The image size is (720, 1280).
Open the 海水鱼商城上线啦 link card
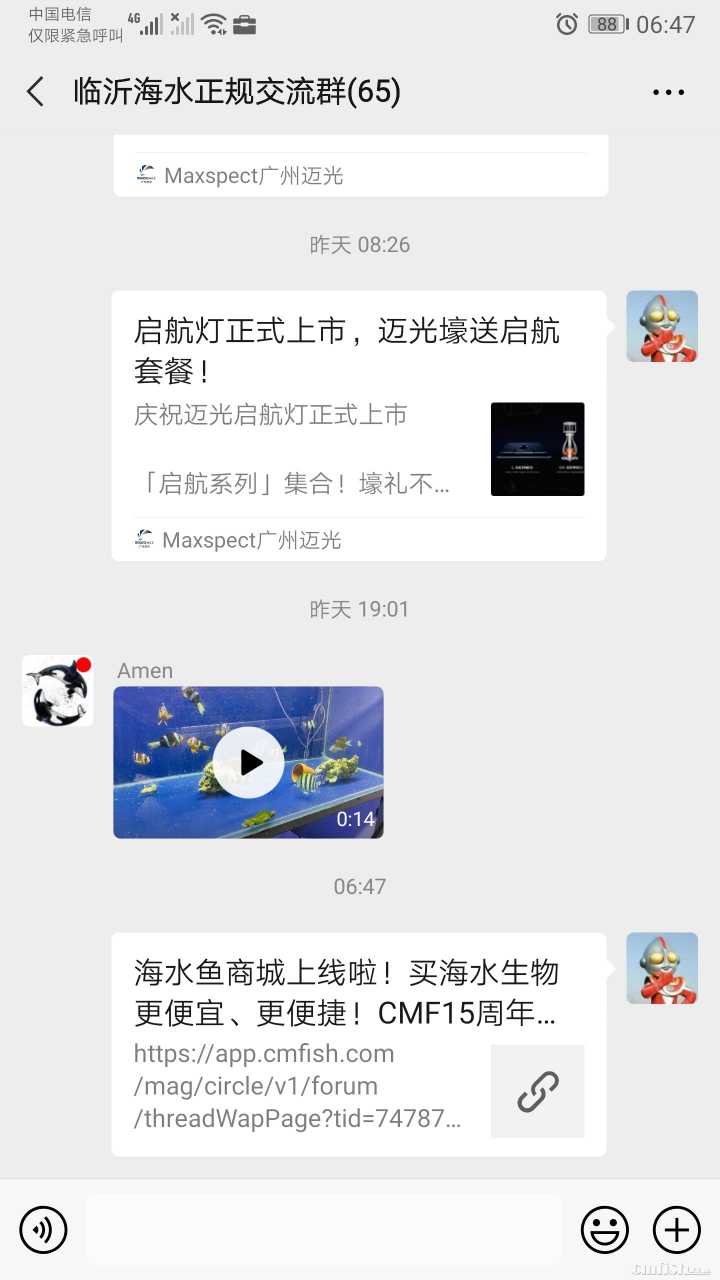coord(359,1044)
